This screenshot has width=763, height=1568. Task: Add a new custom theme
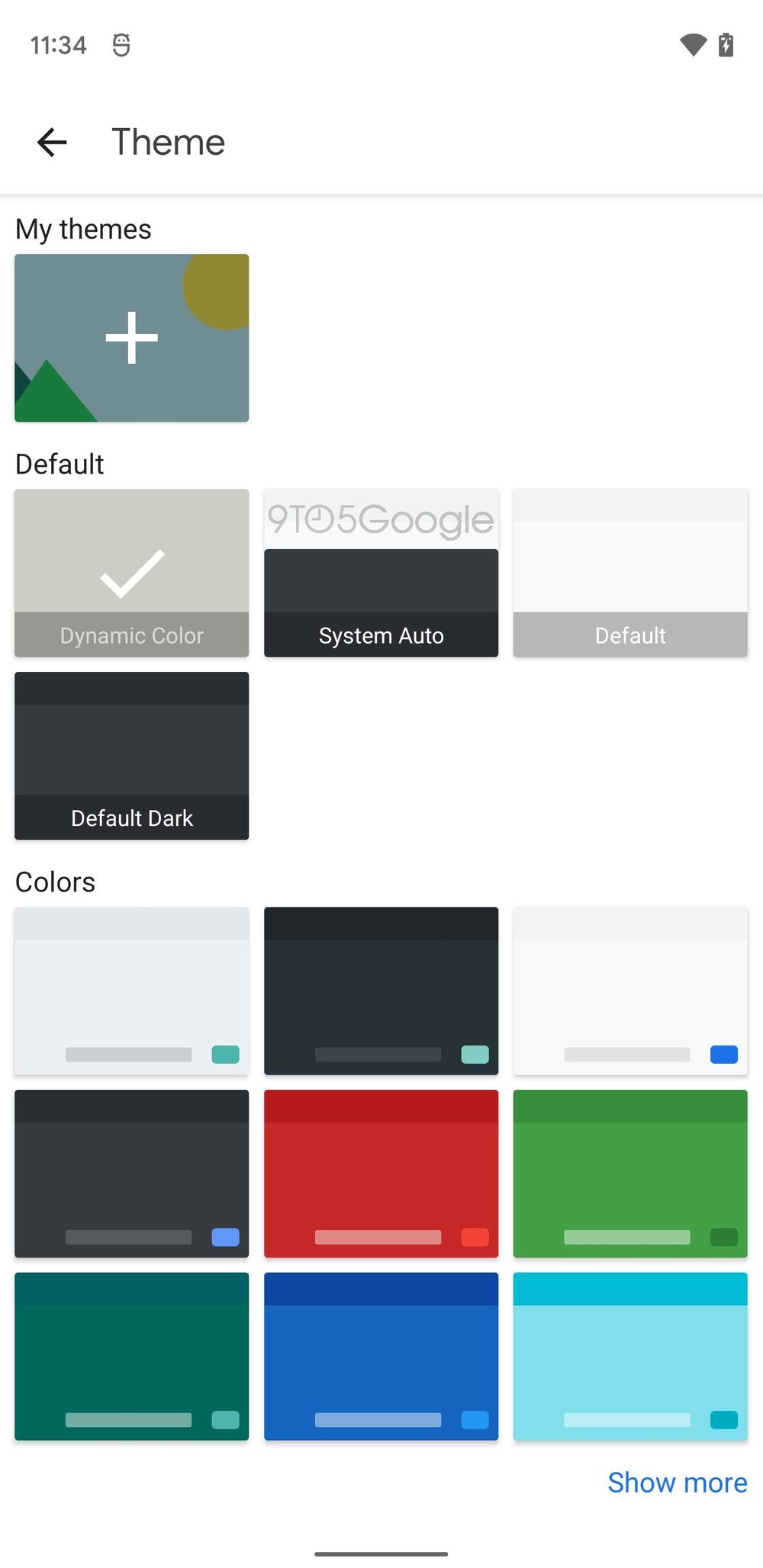pos(132,338)
